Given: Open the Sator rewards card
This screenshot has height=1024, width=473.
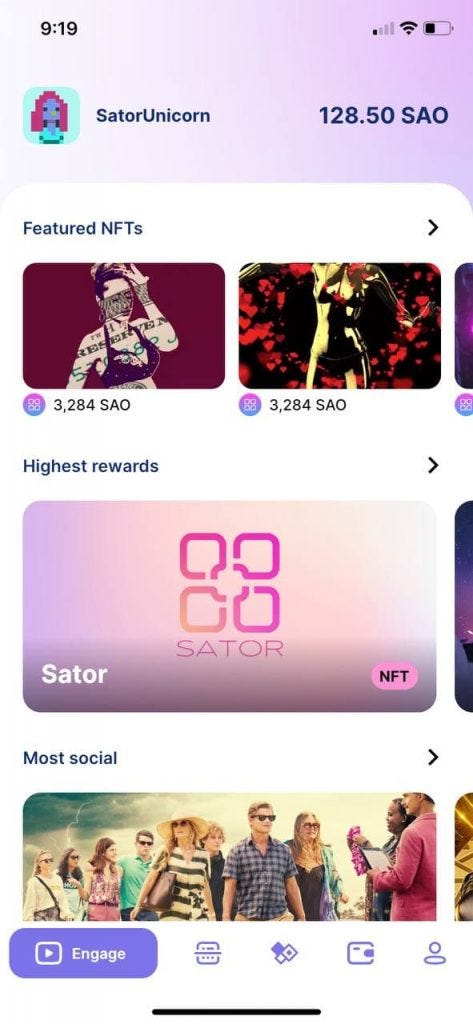Looking at the screenshot, I should click(229, 606).
